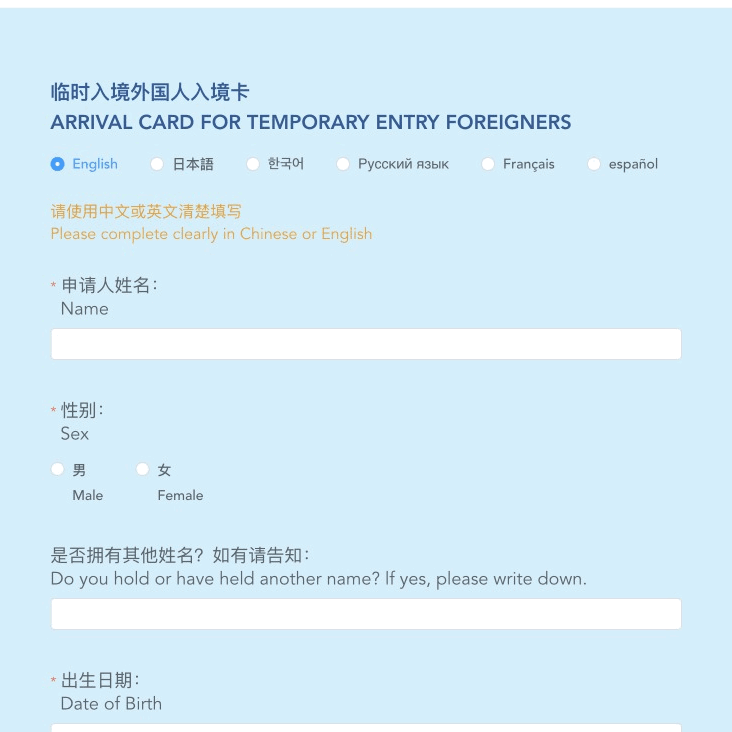732x732 pixels.
Task: Choose Male for Sex
Action: click(x=58, y=469)
